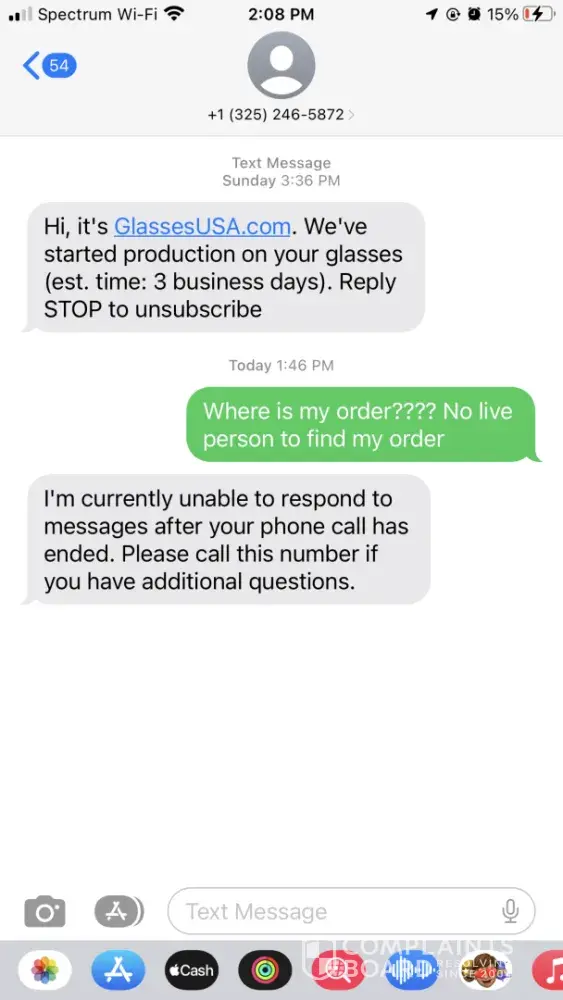Open the Fitness activity rings app
This screenshot has width=563, height=1000.
[265, 970]
